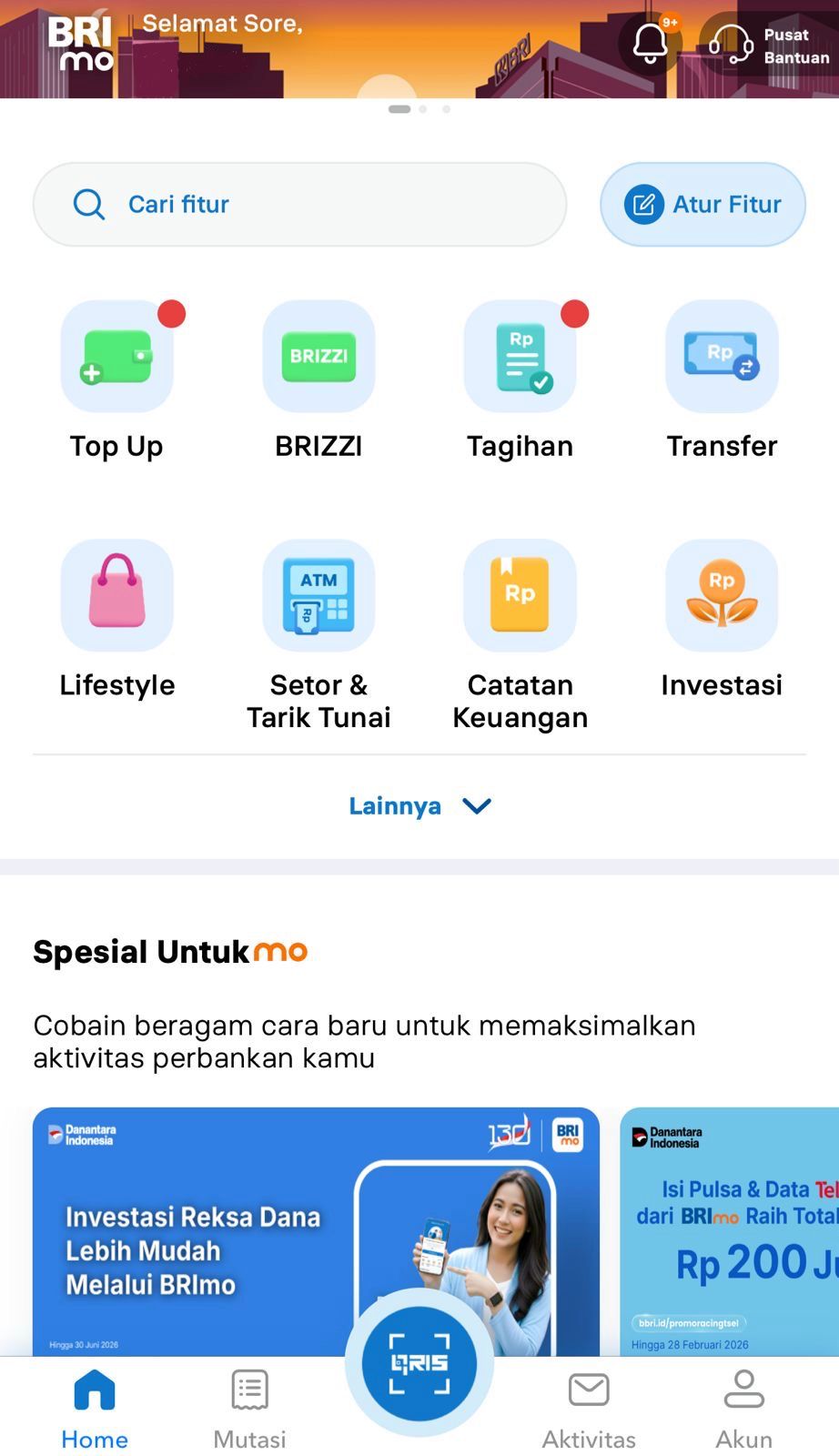
Task: Open the Lifestyle feature
Action: point(116,619)
